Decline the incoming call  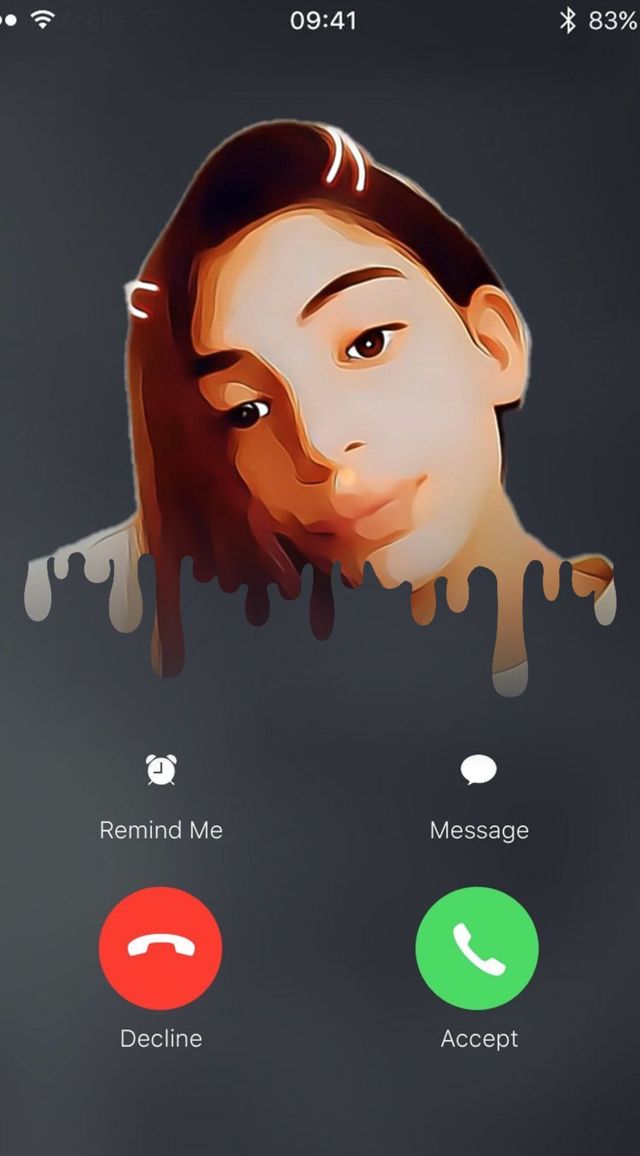pyautogui.click(x=161, y=948)
